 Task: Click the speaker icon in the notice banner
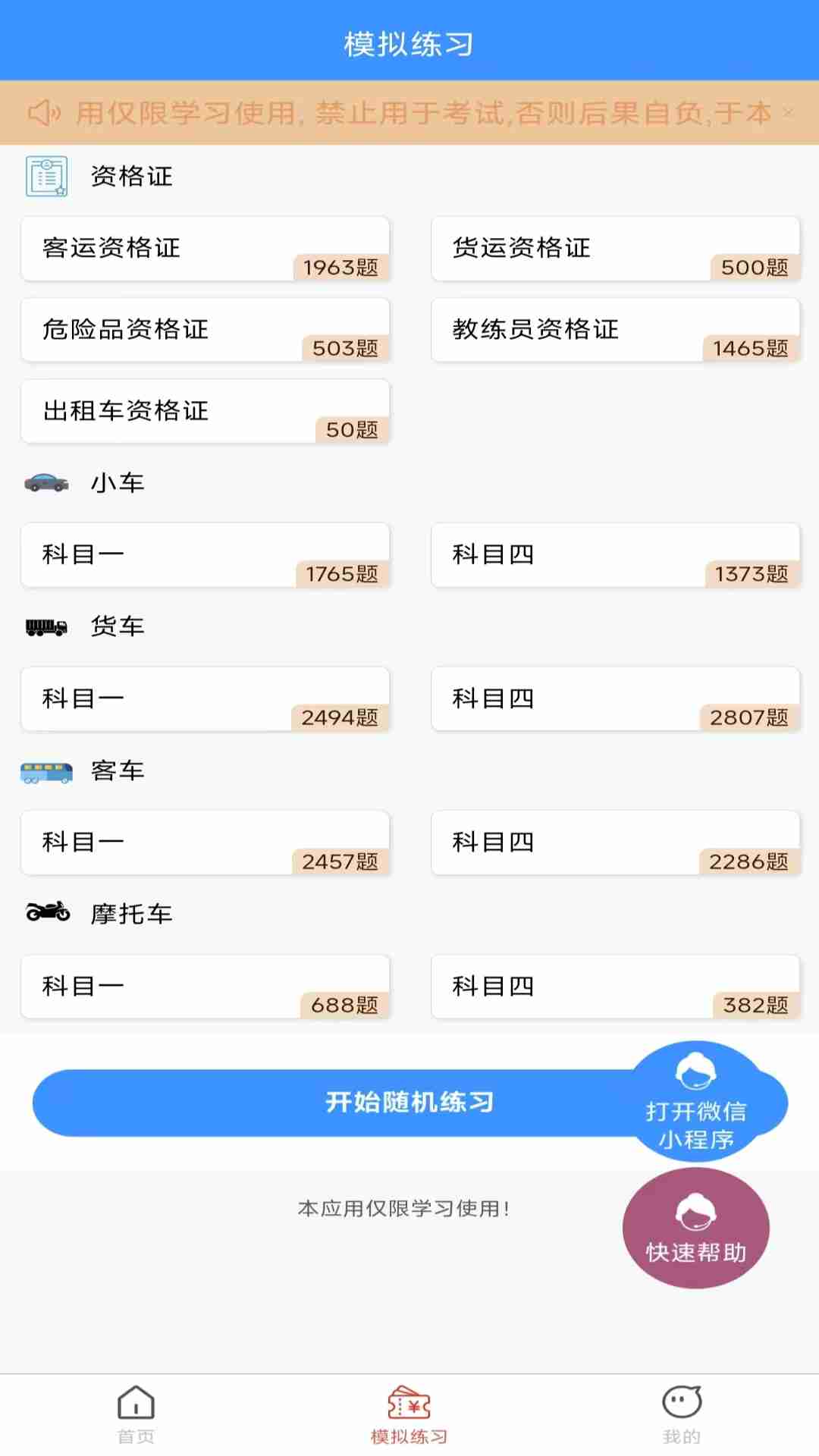(44, 112)
